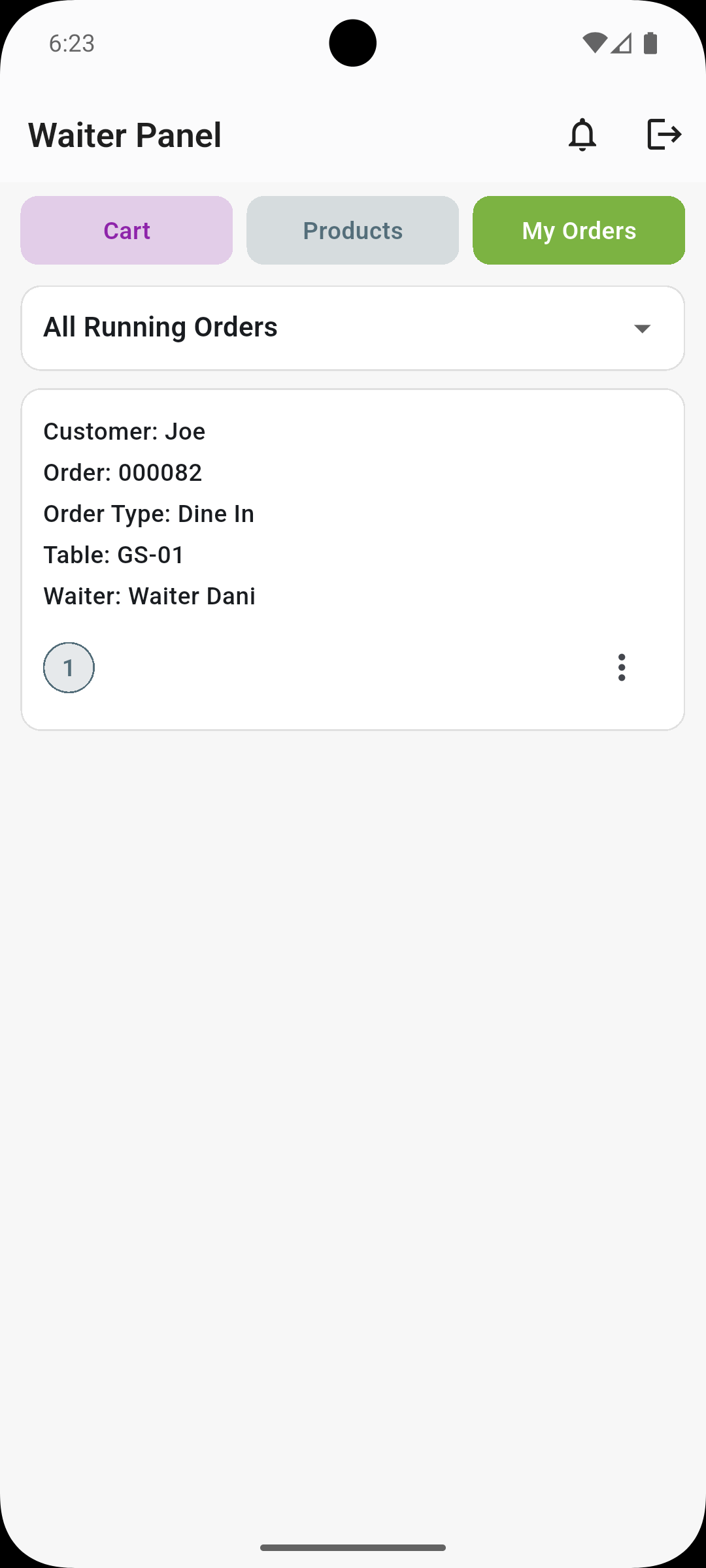Open the Products tab

pyautogui.click(x=352, y=230)
